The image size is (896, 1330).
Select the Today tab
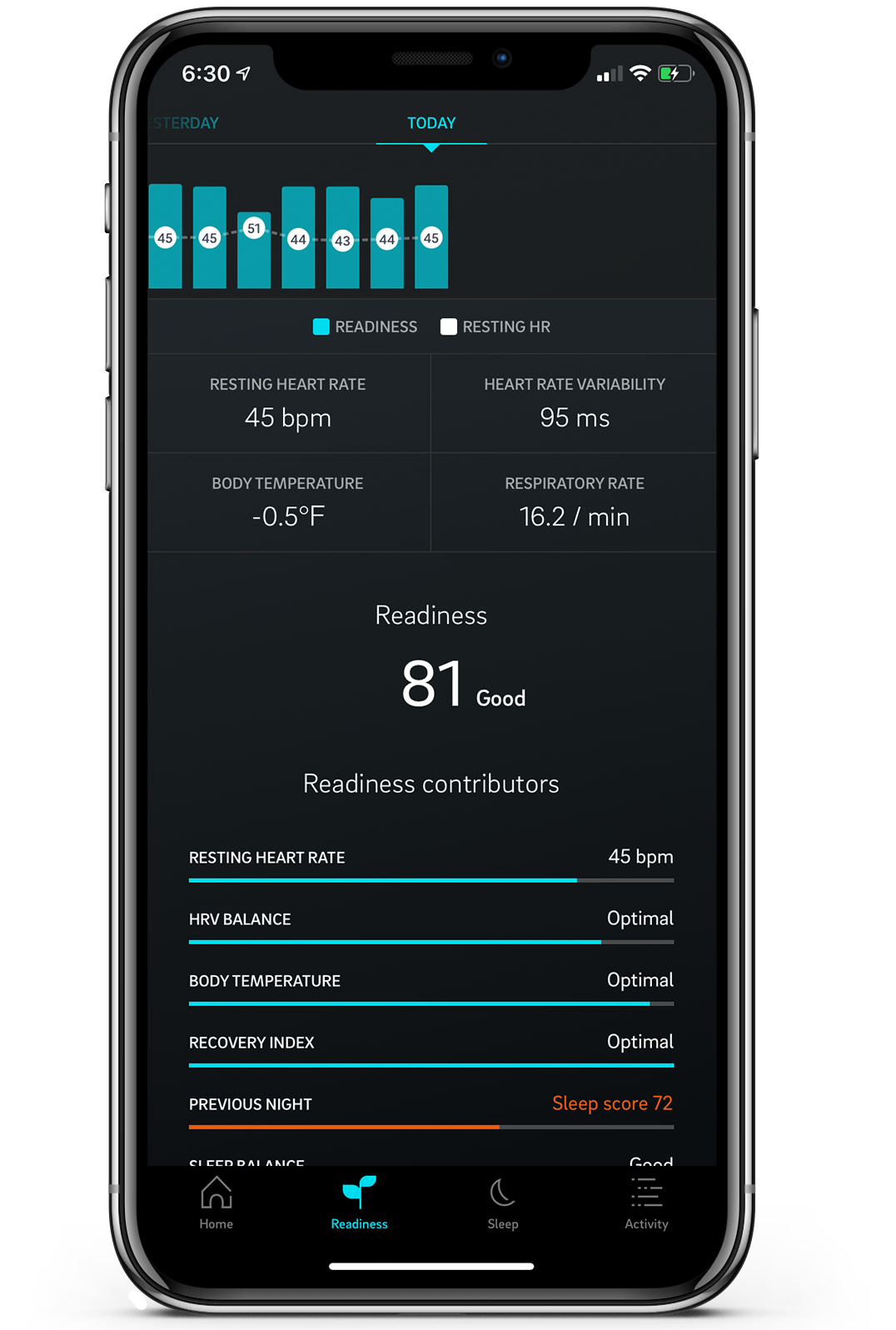point(431,123)
